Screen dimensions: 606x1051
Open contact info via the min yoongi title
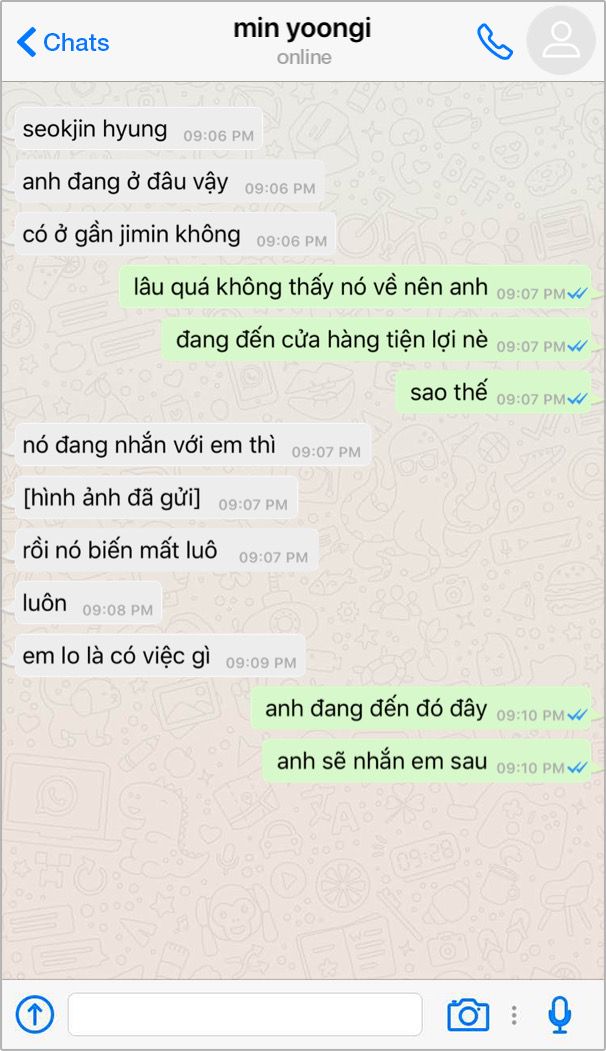[302, 29]
